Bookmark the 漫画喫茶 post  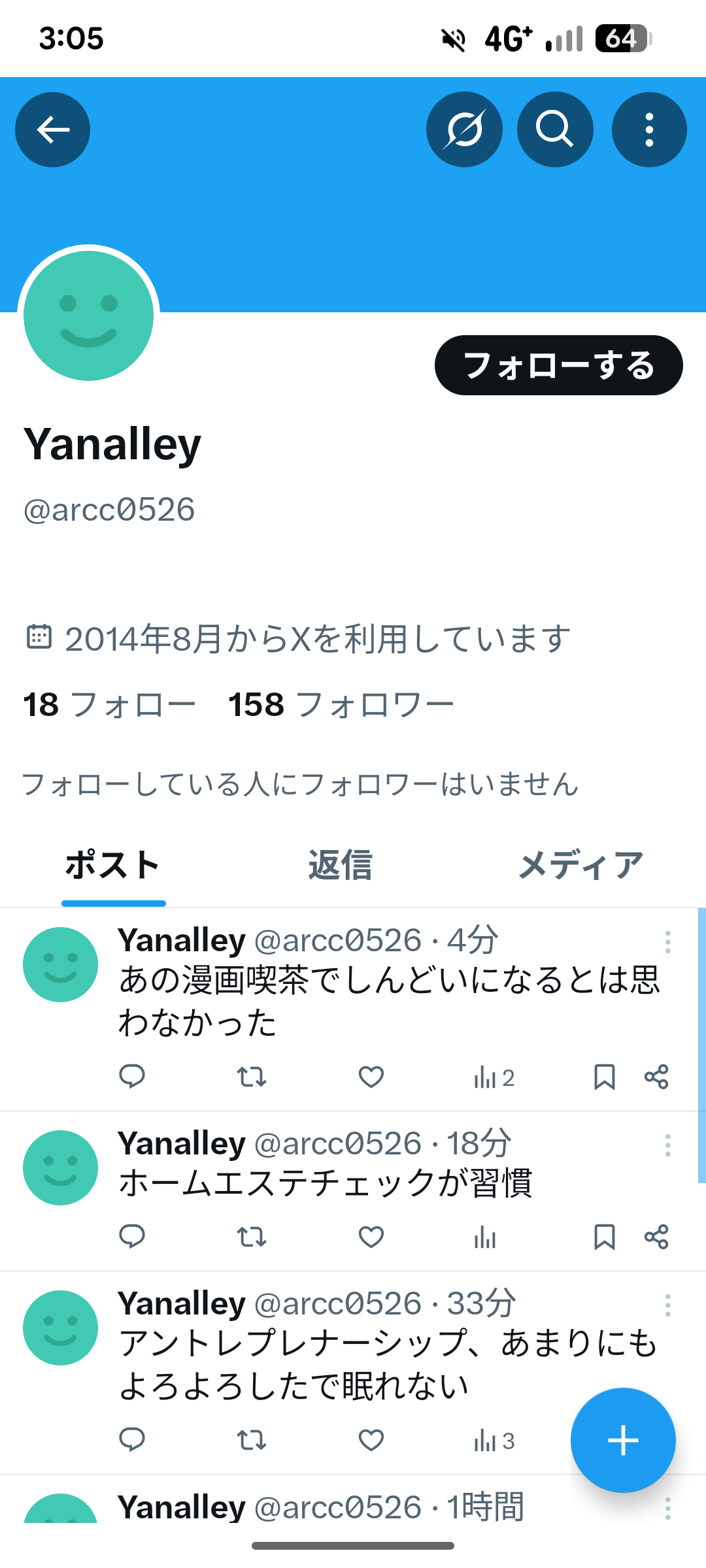[604, 1077]
